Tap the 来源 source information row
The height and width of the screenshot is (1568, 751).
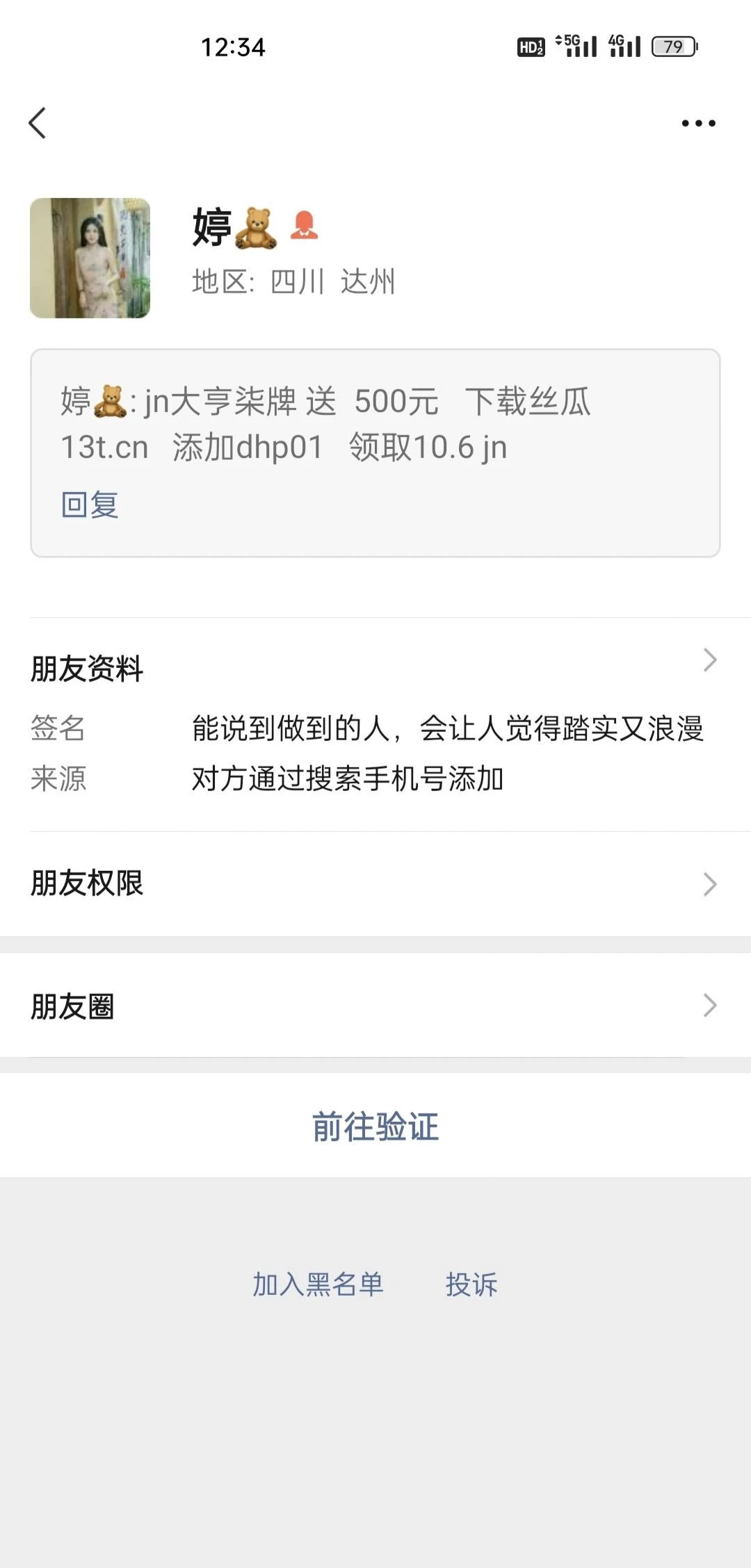click(x=375, y=780)
